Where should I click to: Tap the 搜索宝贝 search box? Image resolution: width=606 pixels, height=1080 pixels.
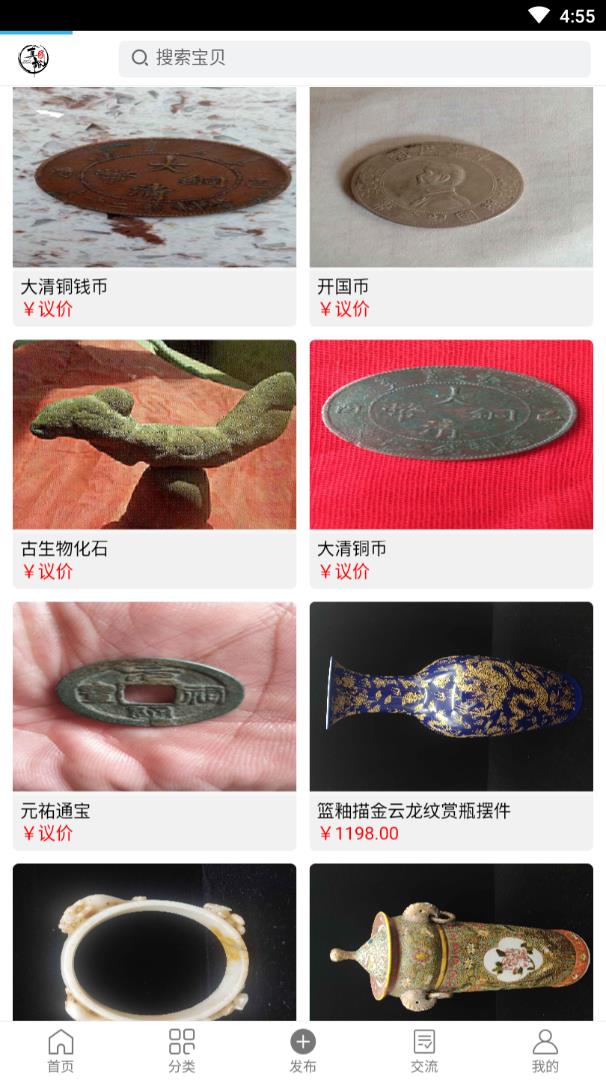pyautogui.click(x=354, y=58)
